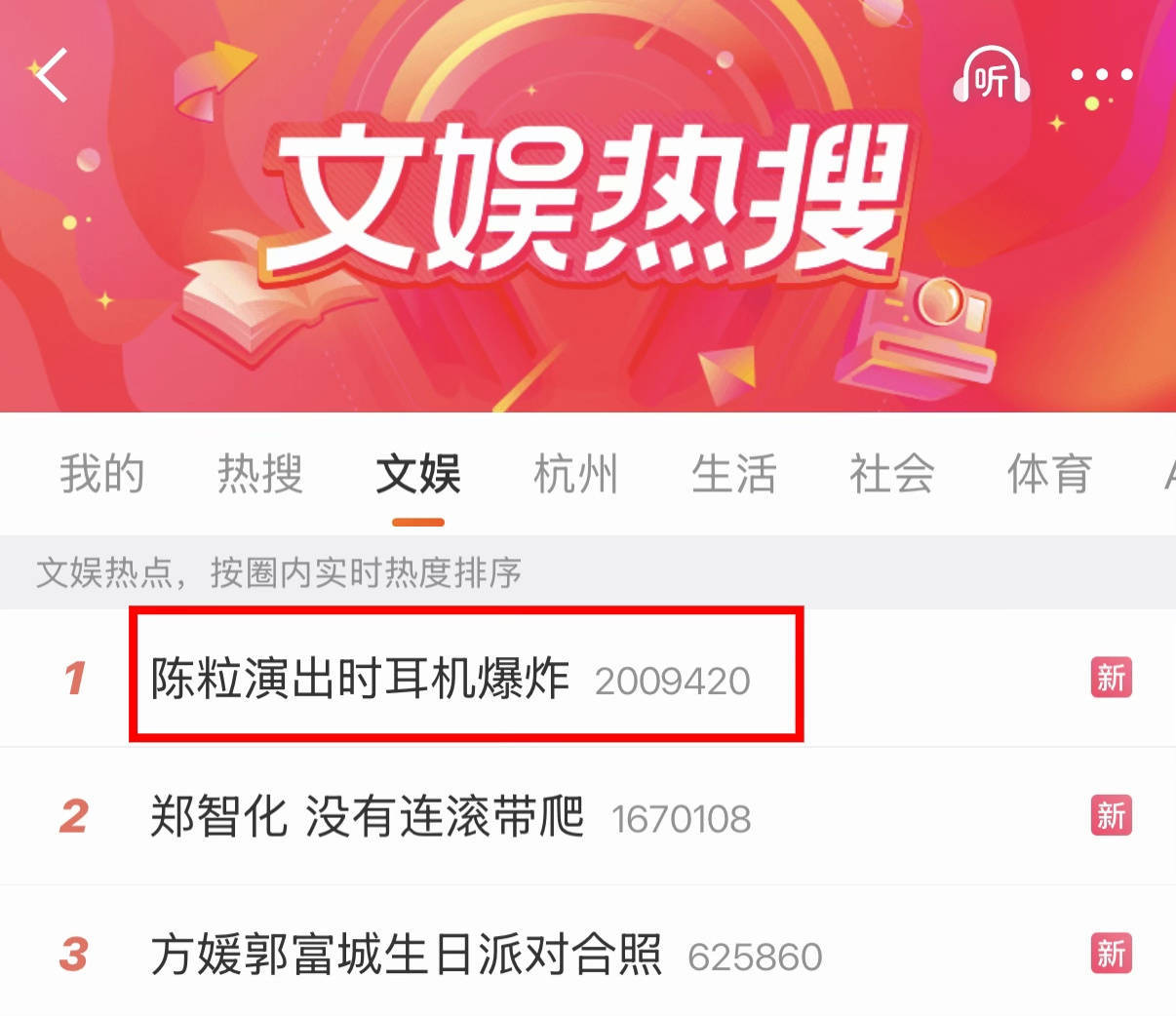The height and width of the screenshot is (1016, 1176).
Task: Select the 文娱 tab
Action: pos(417,475)
